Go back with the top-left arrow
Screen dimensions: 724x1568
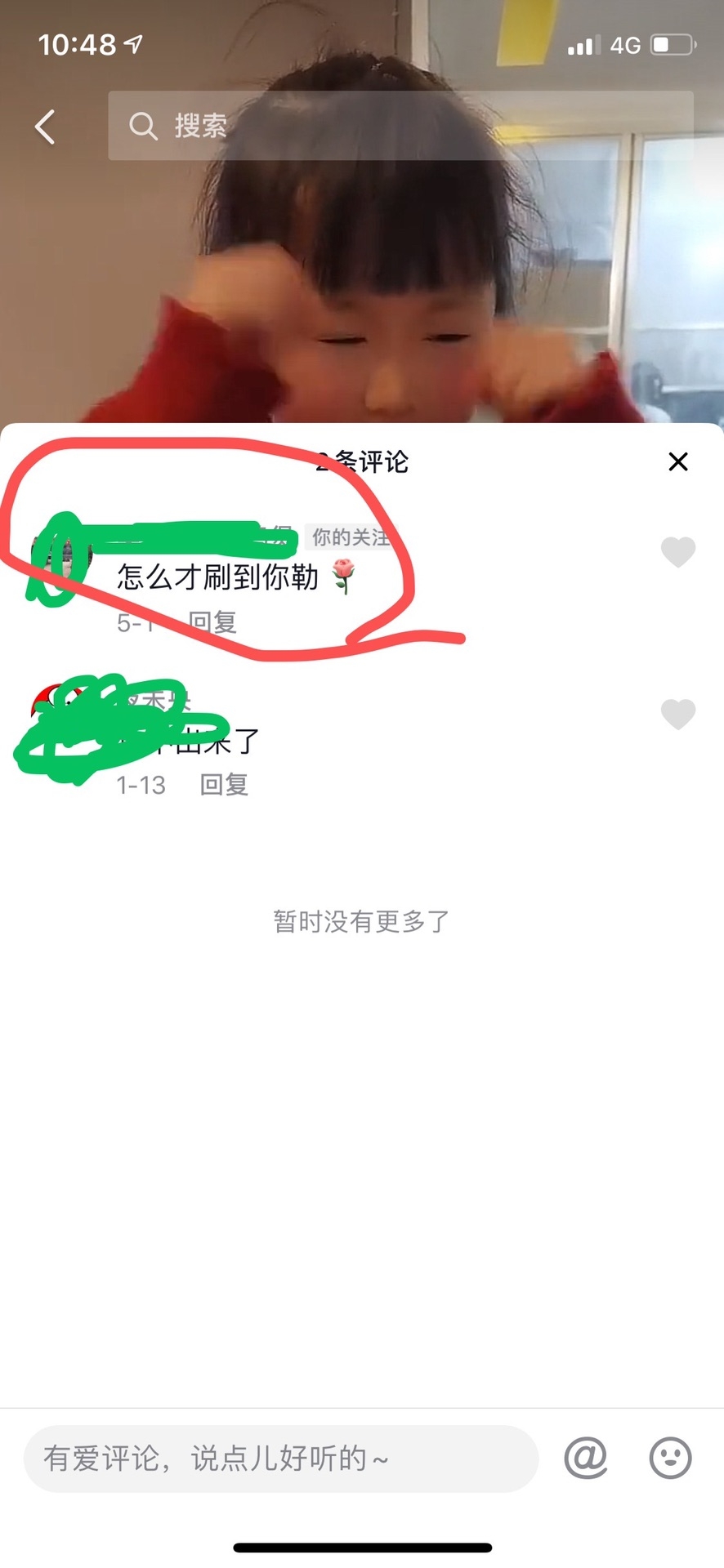point(46,127)
